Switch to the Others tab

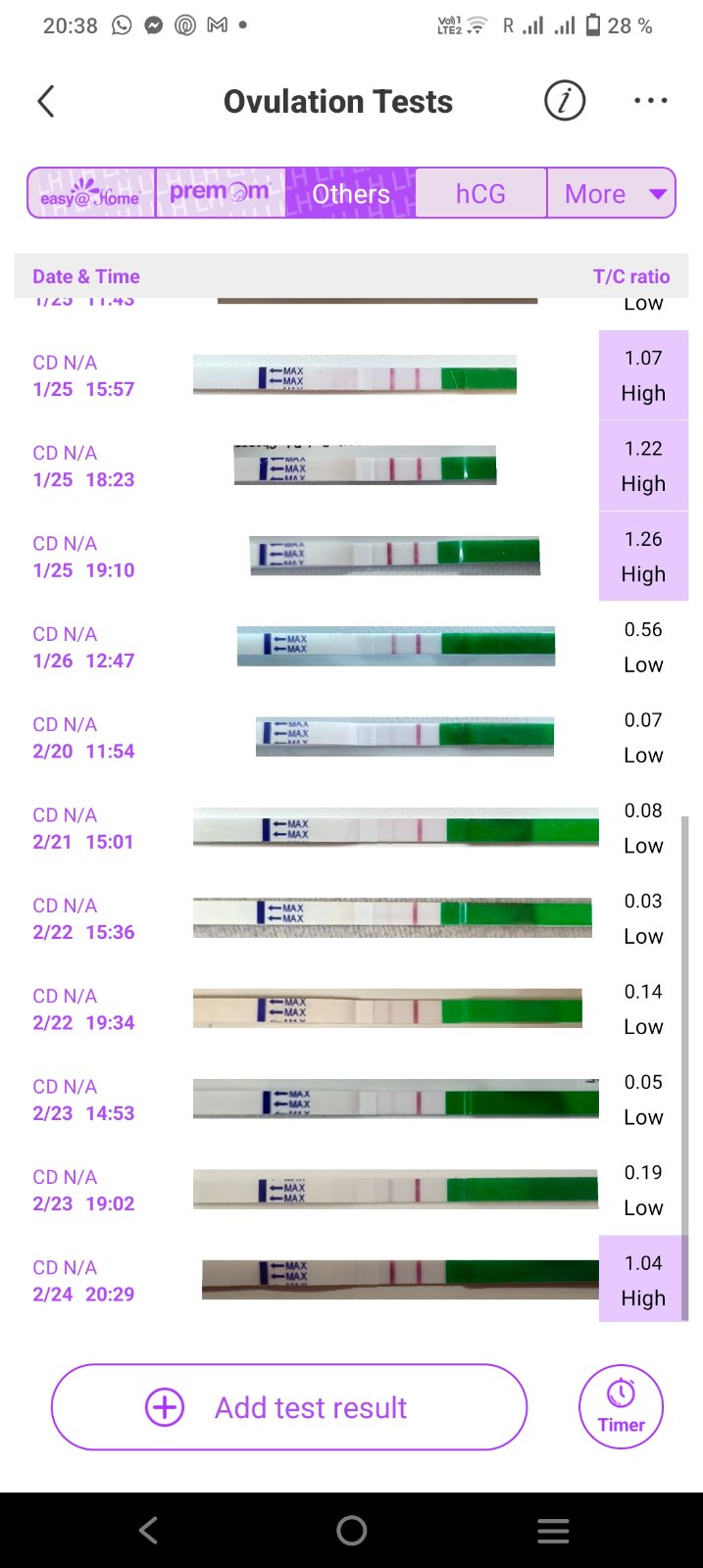coord(350,193)
